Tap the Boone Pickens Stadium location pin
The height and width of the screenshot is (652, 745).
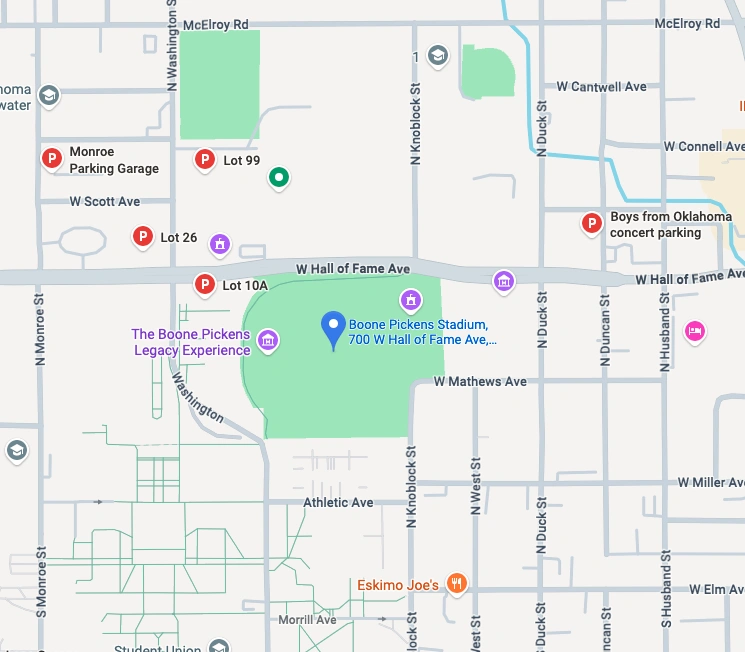tap(333, 327)
